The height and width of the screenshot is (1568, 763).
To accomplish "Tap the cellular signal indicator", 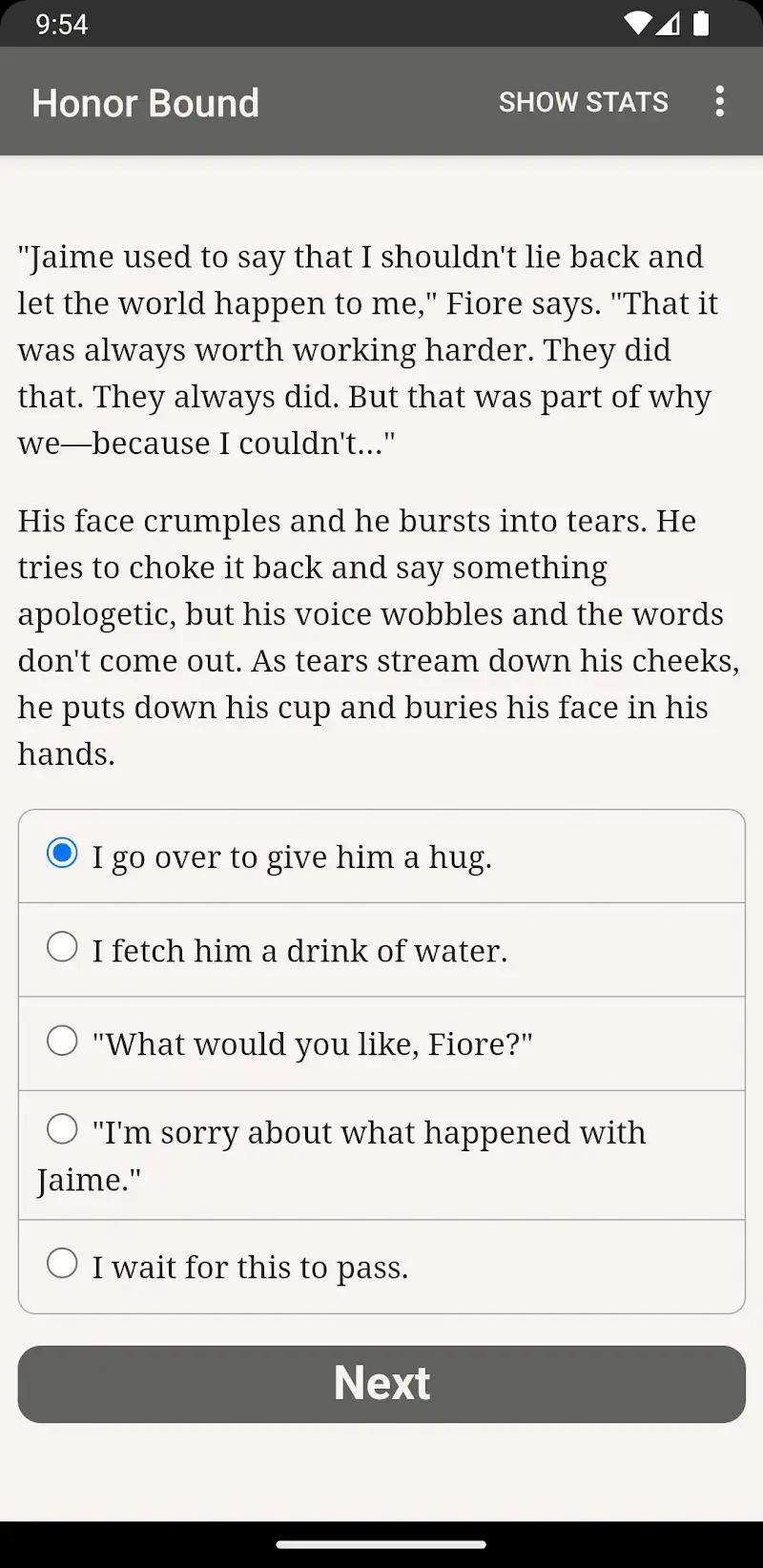I will coord(670,25).
